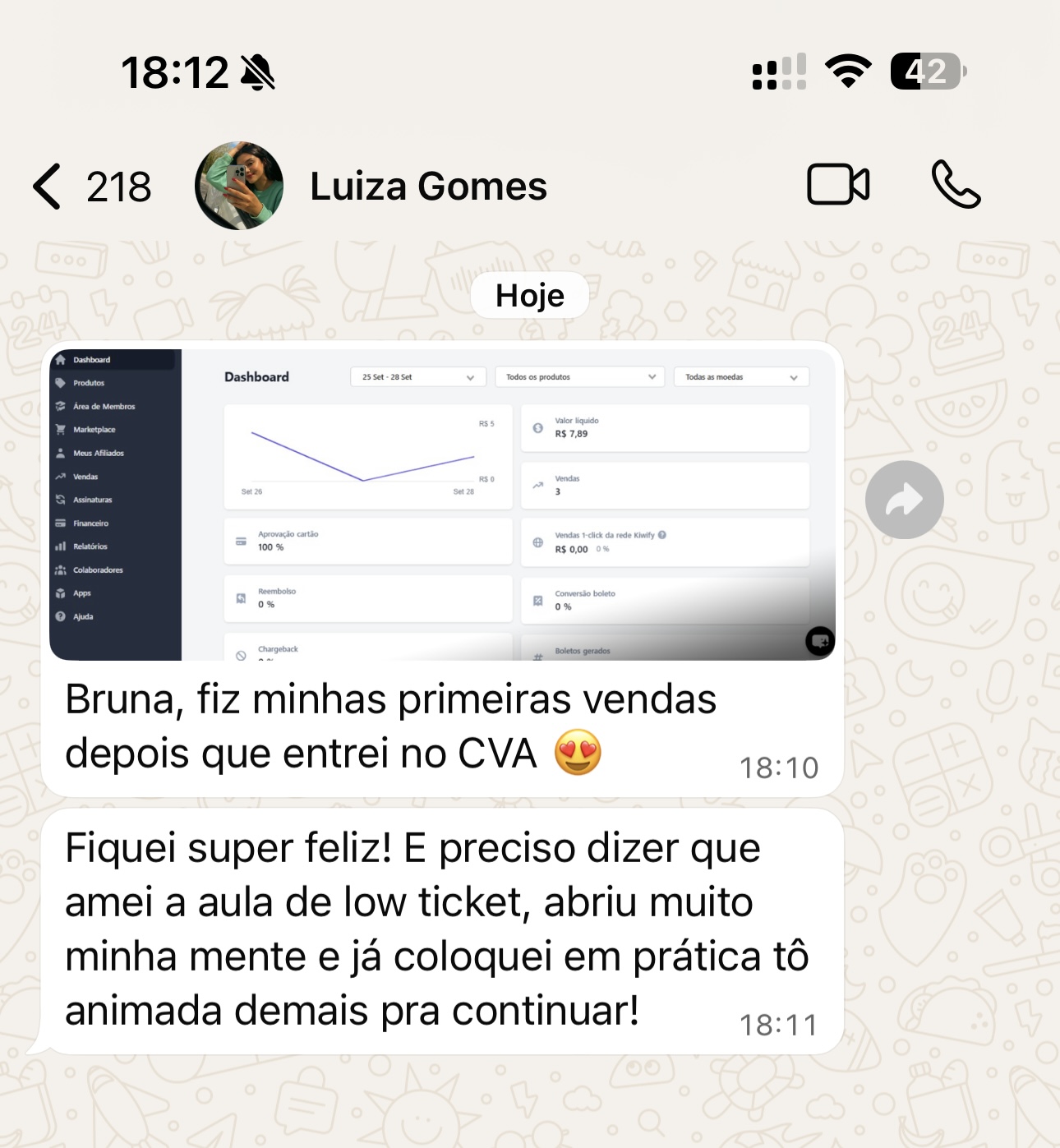Start a video call with Luiza Gomes
1060x1148 pixels.
838,185
